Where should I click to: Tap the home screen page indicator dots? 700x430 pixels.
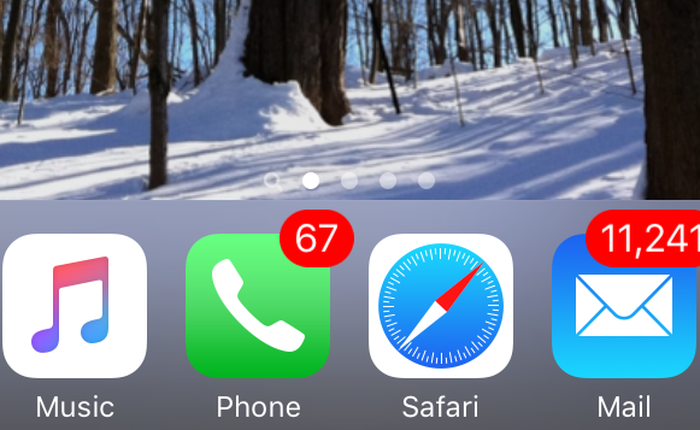tap(349, 181)
